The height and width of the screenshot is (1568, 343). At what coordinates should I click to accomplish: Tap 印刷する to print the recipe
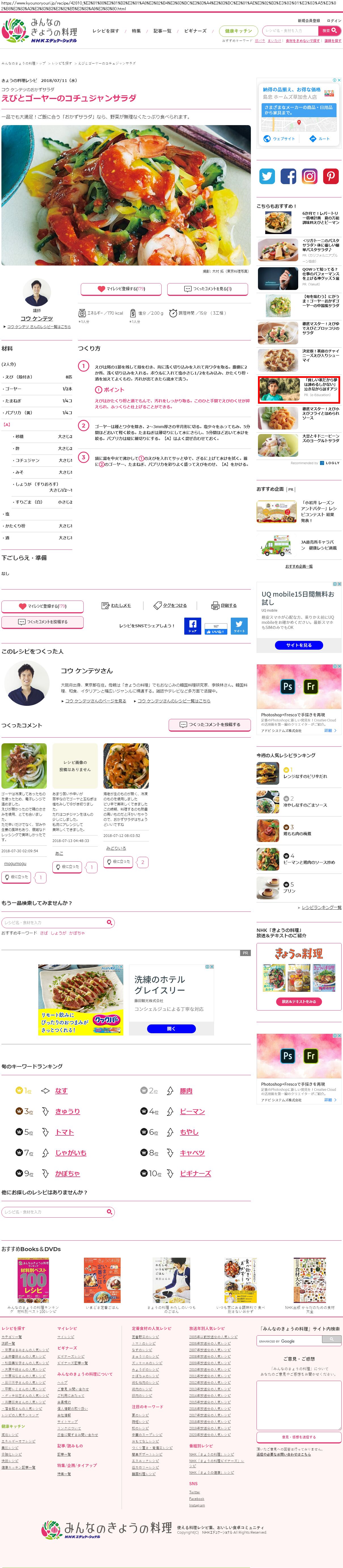(x=224, y=606)
